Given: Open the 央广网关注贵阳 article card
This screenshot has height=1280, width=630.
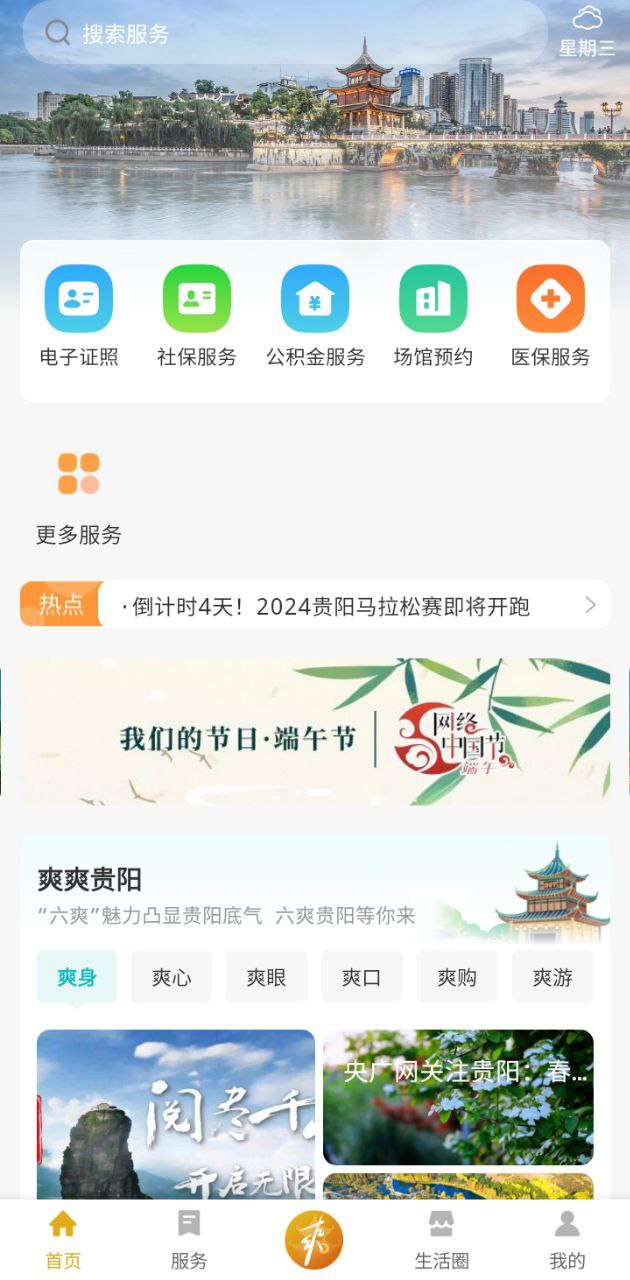Looking at the screenshot, I should point(458,1097).
